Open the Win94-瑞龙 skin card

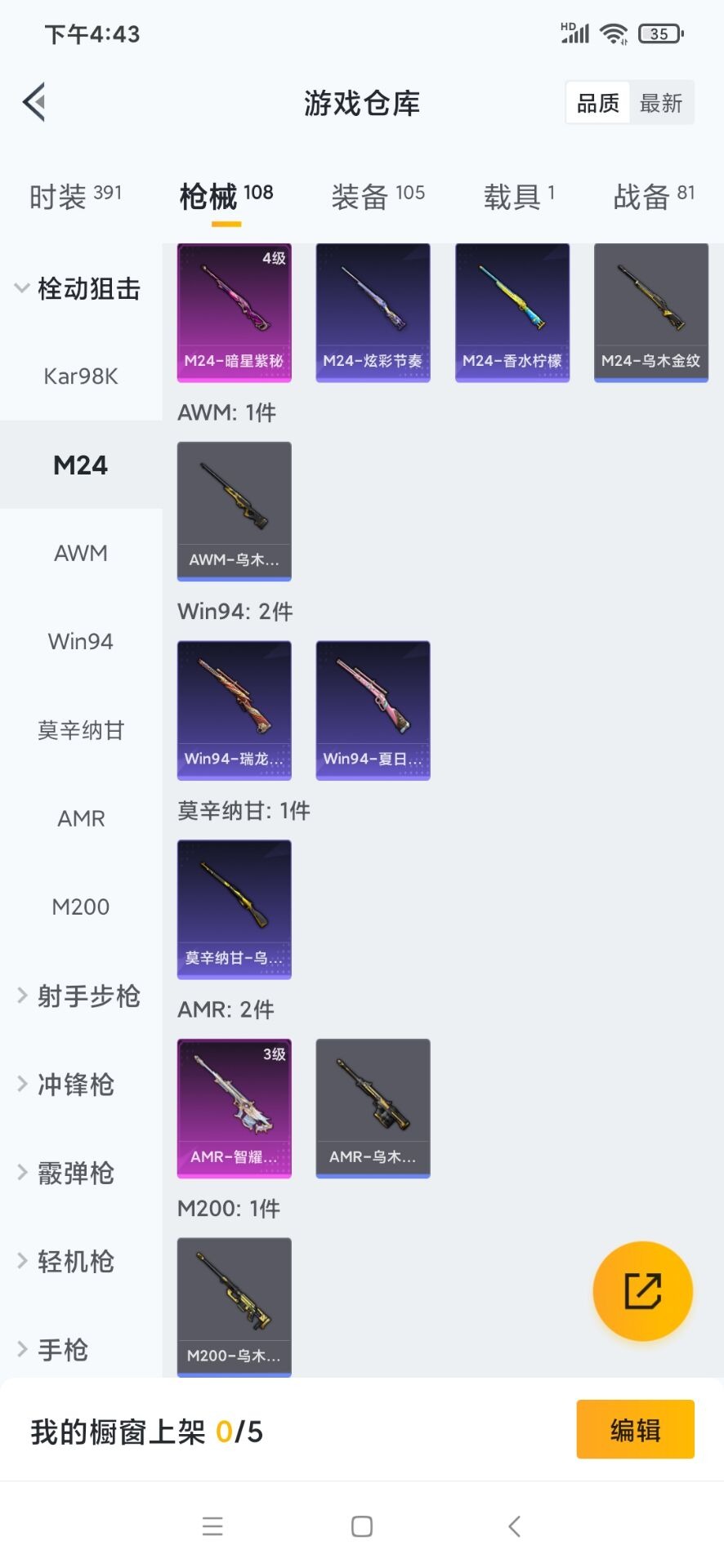pos(235,710)
